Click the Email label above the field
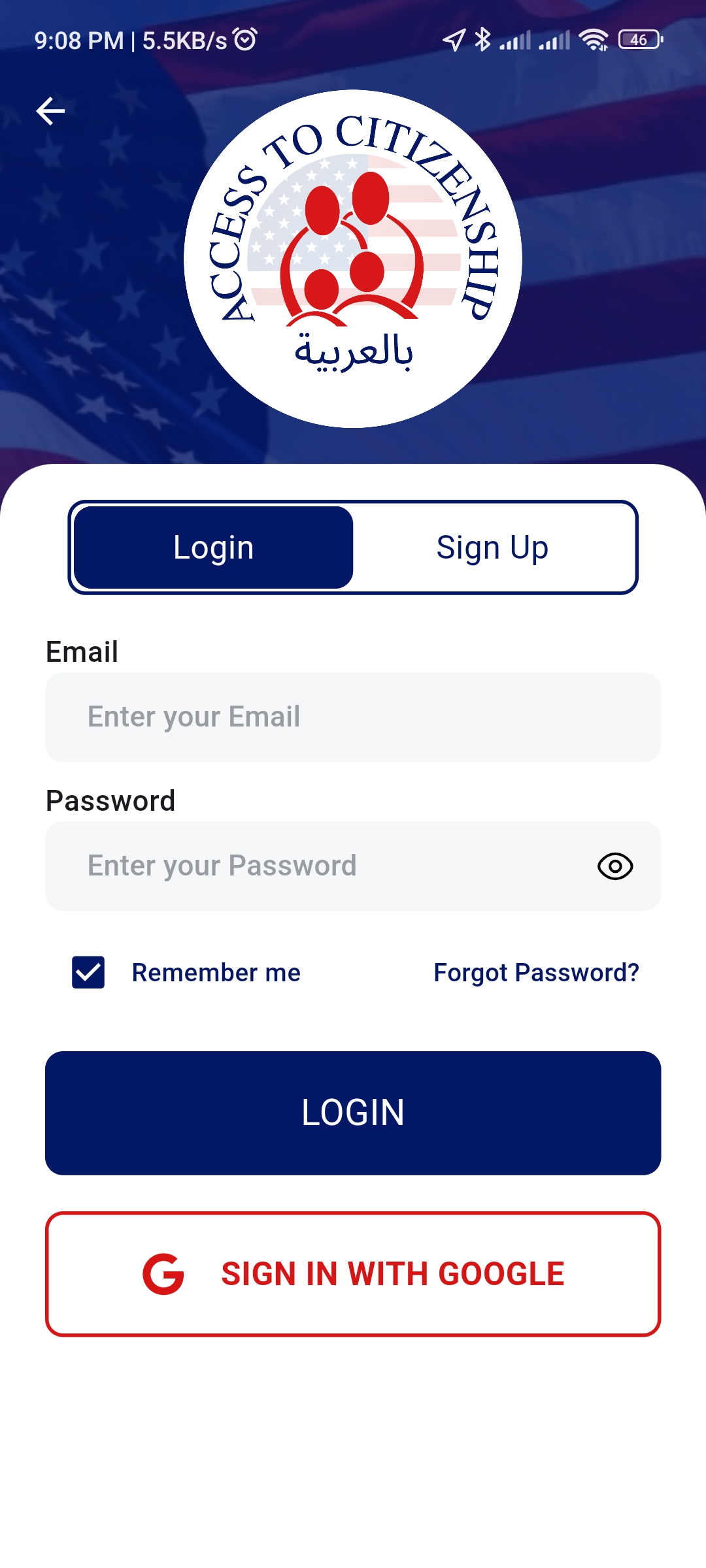Viewport: 706px width, 1568px height. [81, 651]
